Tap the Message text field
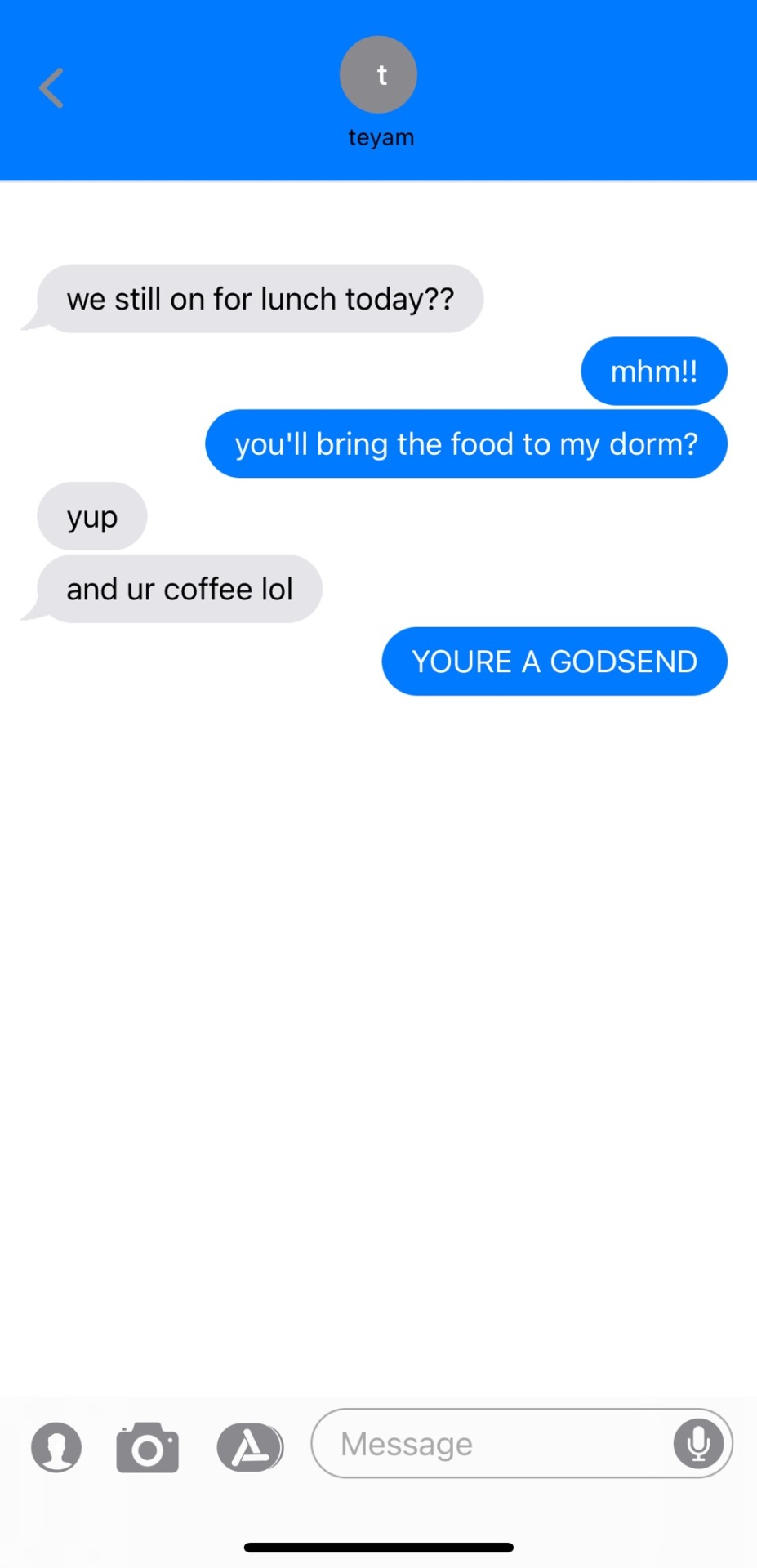The height and width of the screenshot is (1568, 757). click(490, 1444)
